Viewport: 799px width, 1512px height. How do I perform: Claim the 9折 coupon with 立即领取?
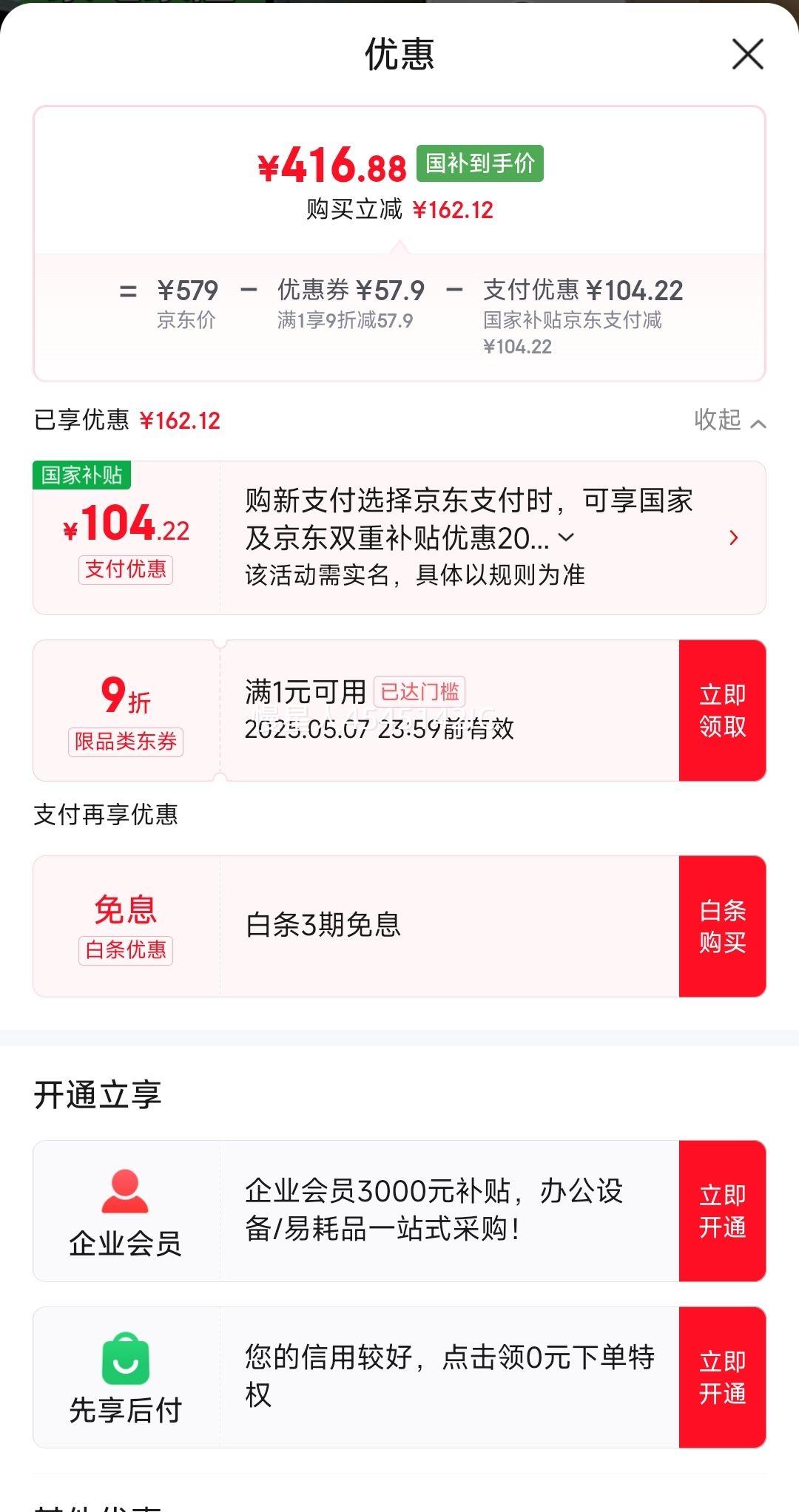(722, 711)
